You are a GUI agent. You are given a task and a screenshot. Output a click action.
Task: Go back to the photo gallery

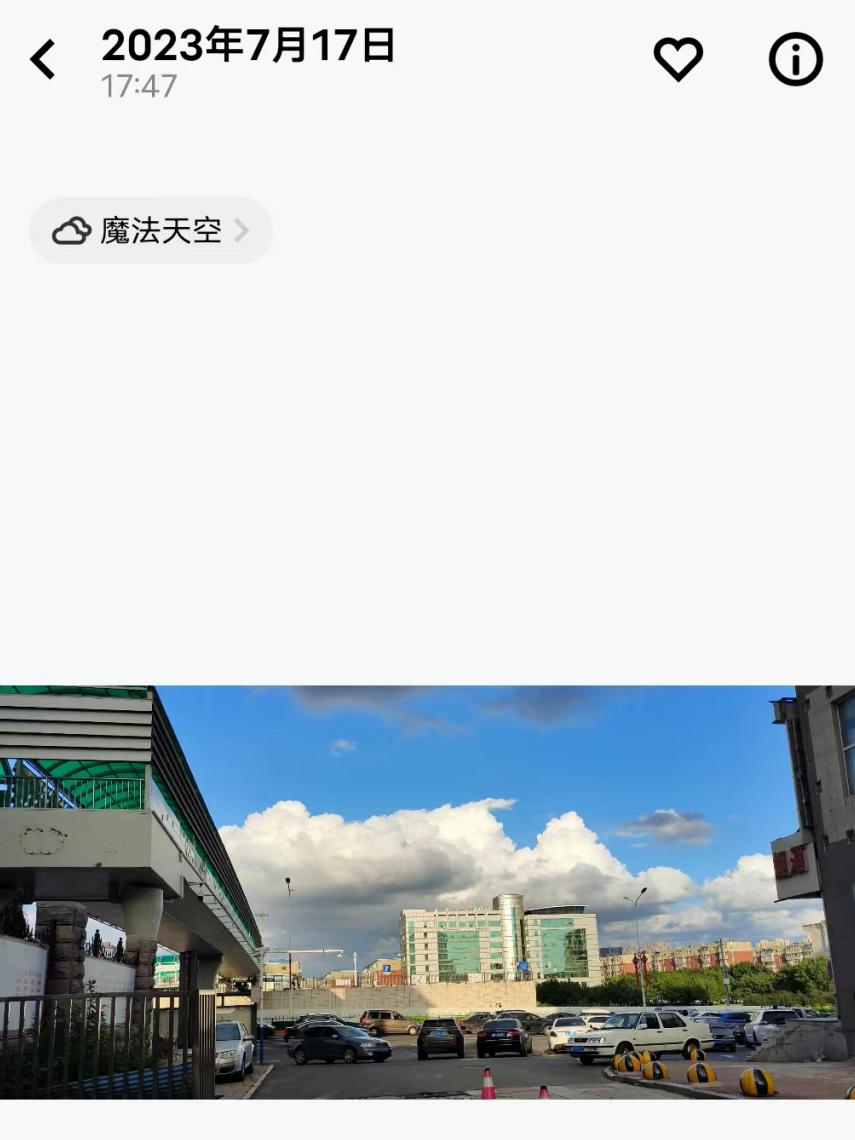[42, 60]
